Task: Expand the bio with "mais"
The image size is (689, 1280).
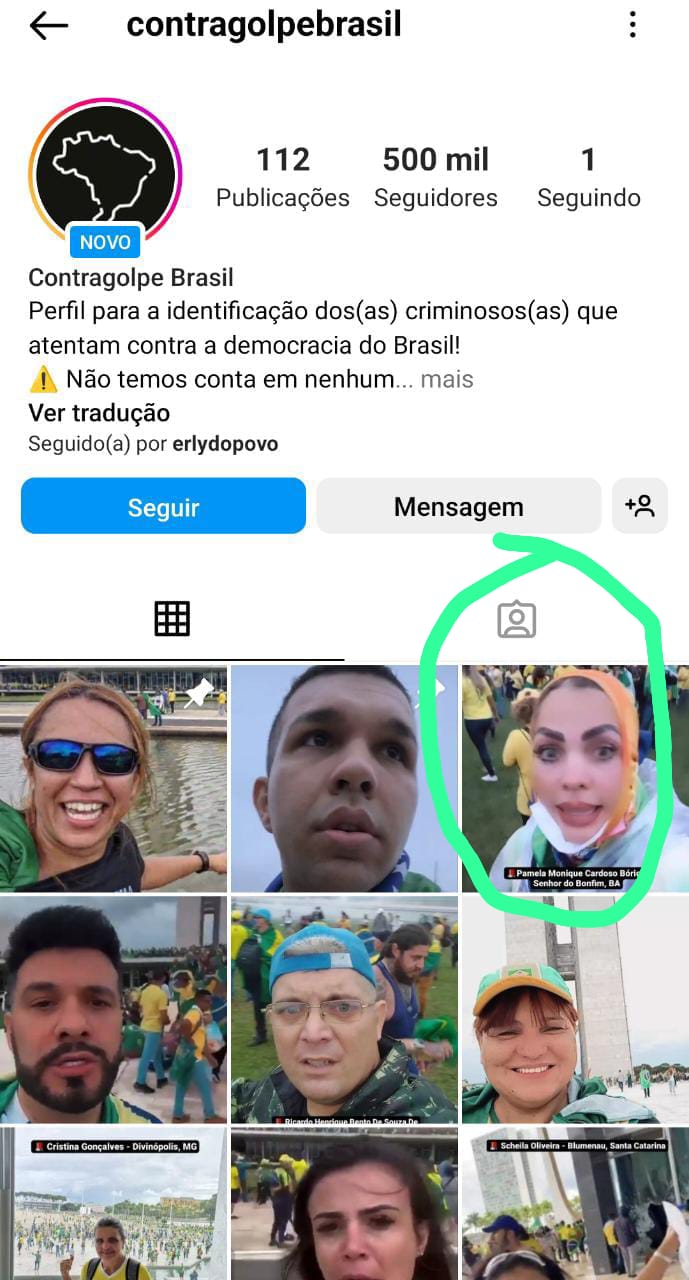Action: click(x=447, y=380)
